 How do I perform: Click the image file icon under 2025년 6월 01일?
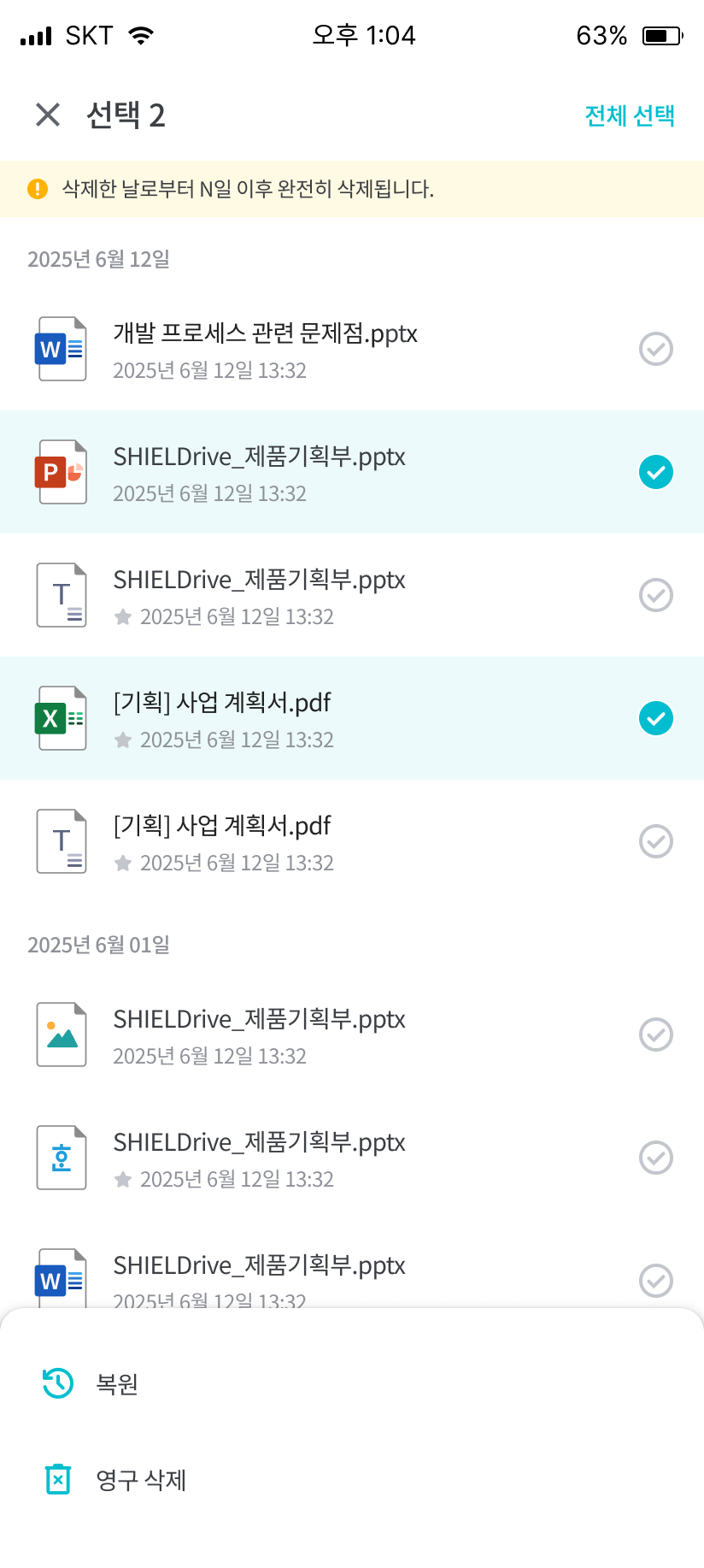[61, 1035]
